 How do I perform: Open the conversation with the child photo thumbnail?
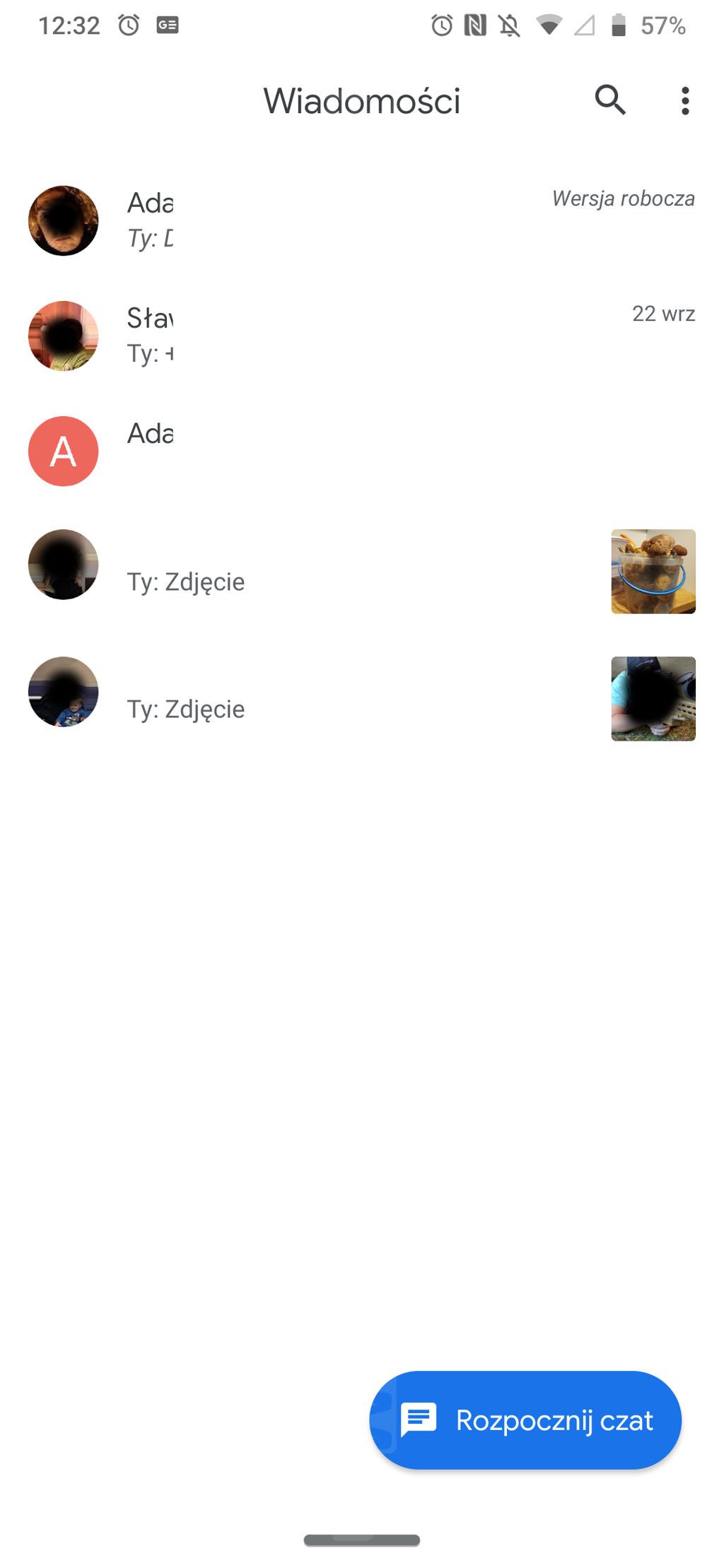[x=361, y=698]
